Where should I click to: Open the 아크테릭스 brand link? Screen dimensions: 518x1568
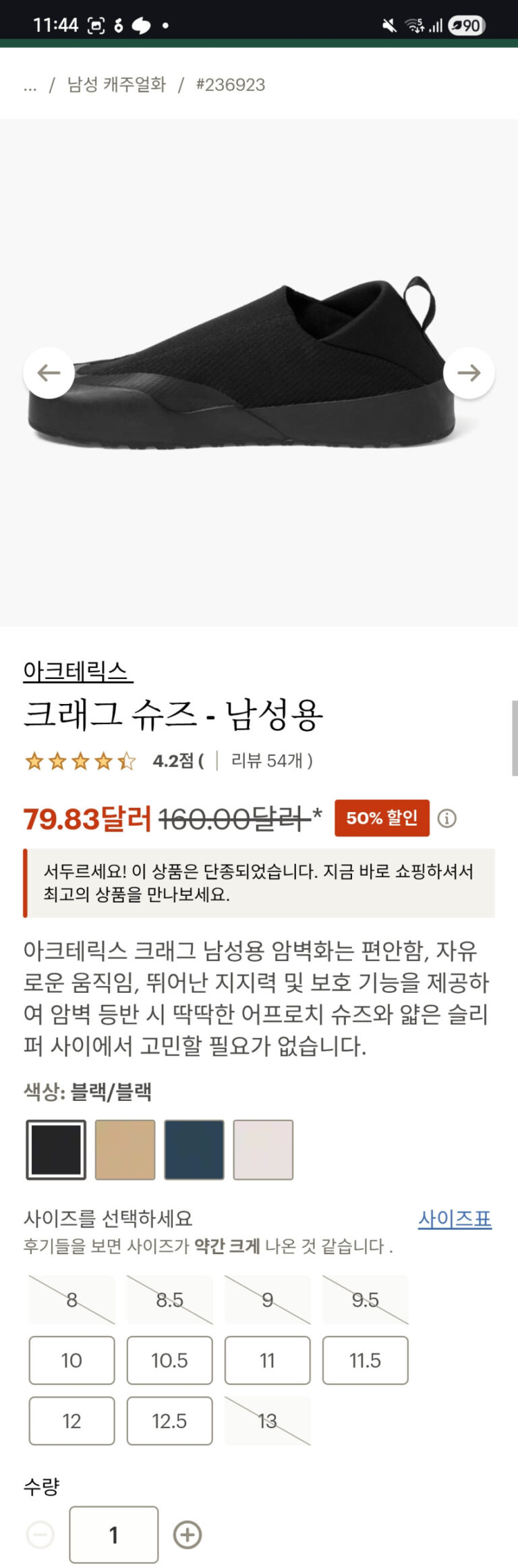click(78, 671)
